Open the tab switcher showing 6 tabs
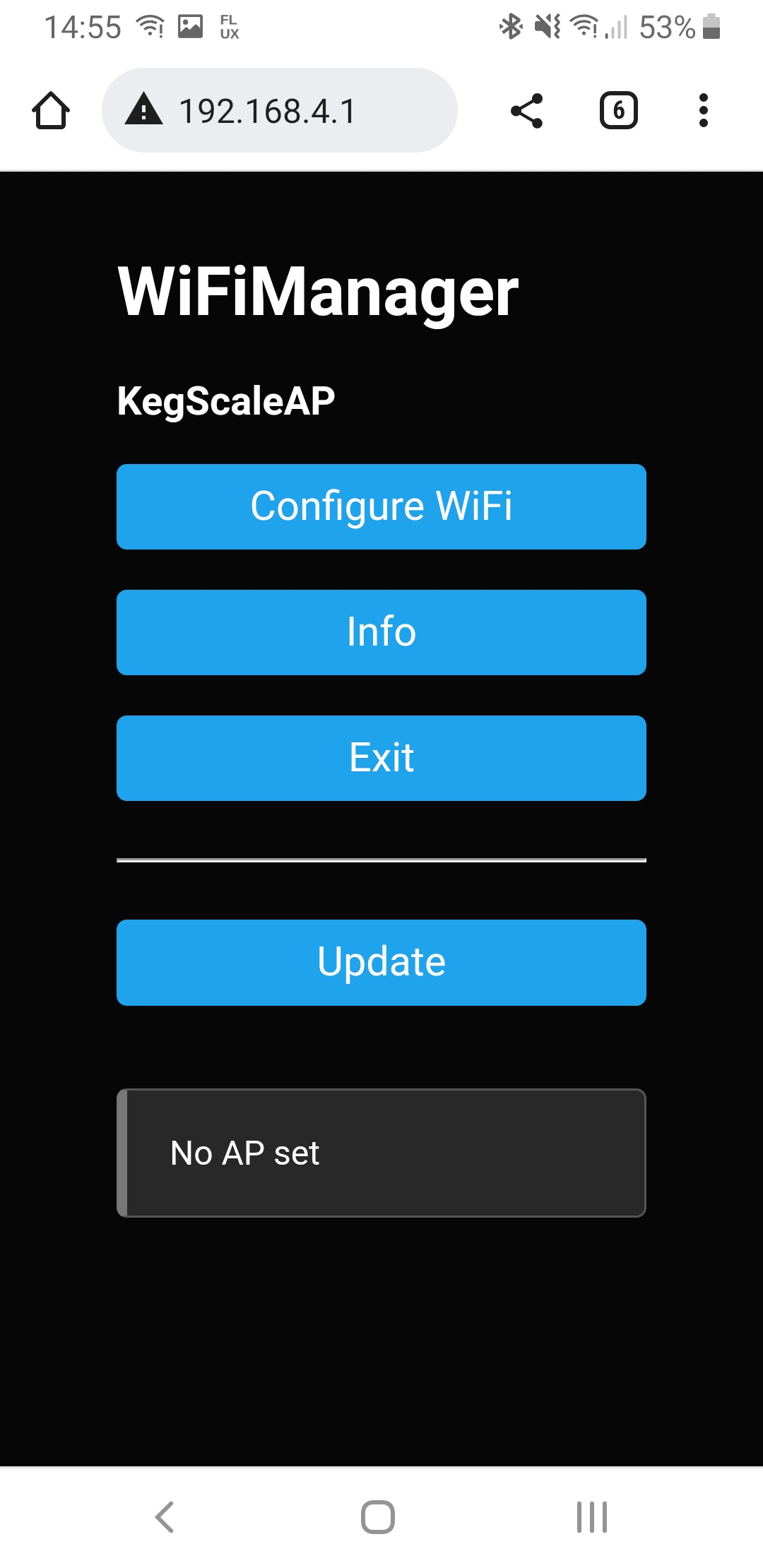This screenshot has width=763, height=1568. [x=618, y=111]
